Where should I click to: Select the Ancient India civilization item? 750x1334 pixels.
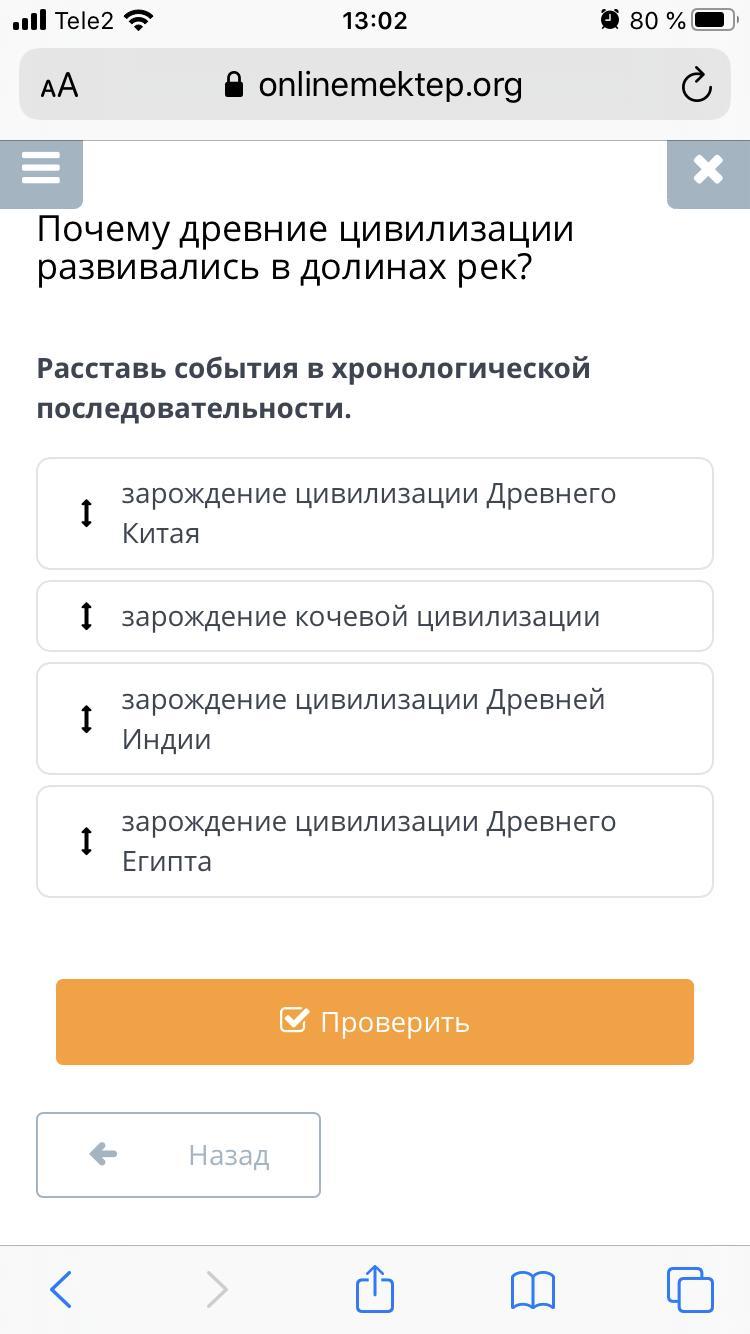click(x=375, y=719)
